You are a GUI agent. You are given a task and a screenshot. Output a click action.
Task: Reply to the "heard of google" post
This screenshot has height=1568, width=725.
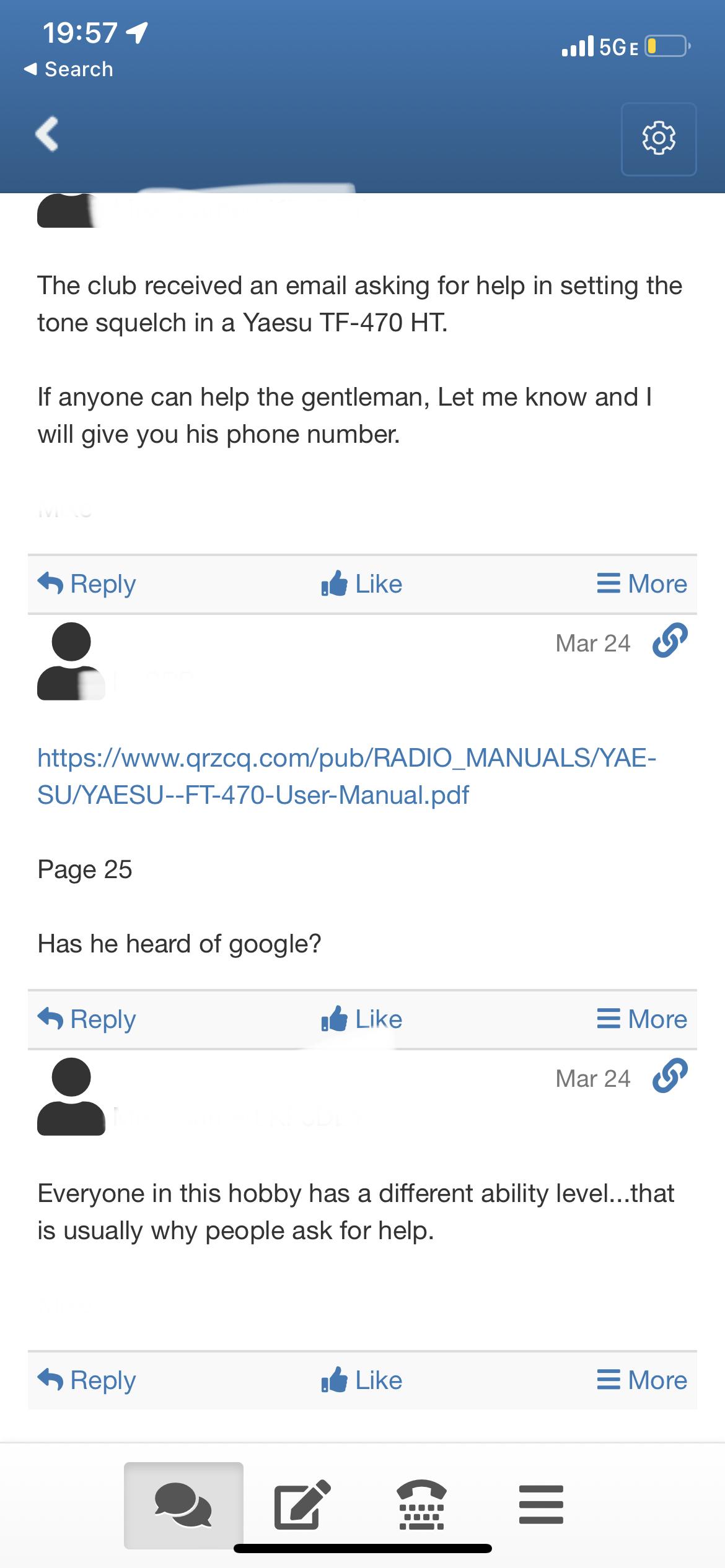pos(87,1019)
